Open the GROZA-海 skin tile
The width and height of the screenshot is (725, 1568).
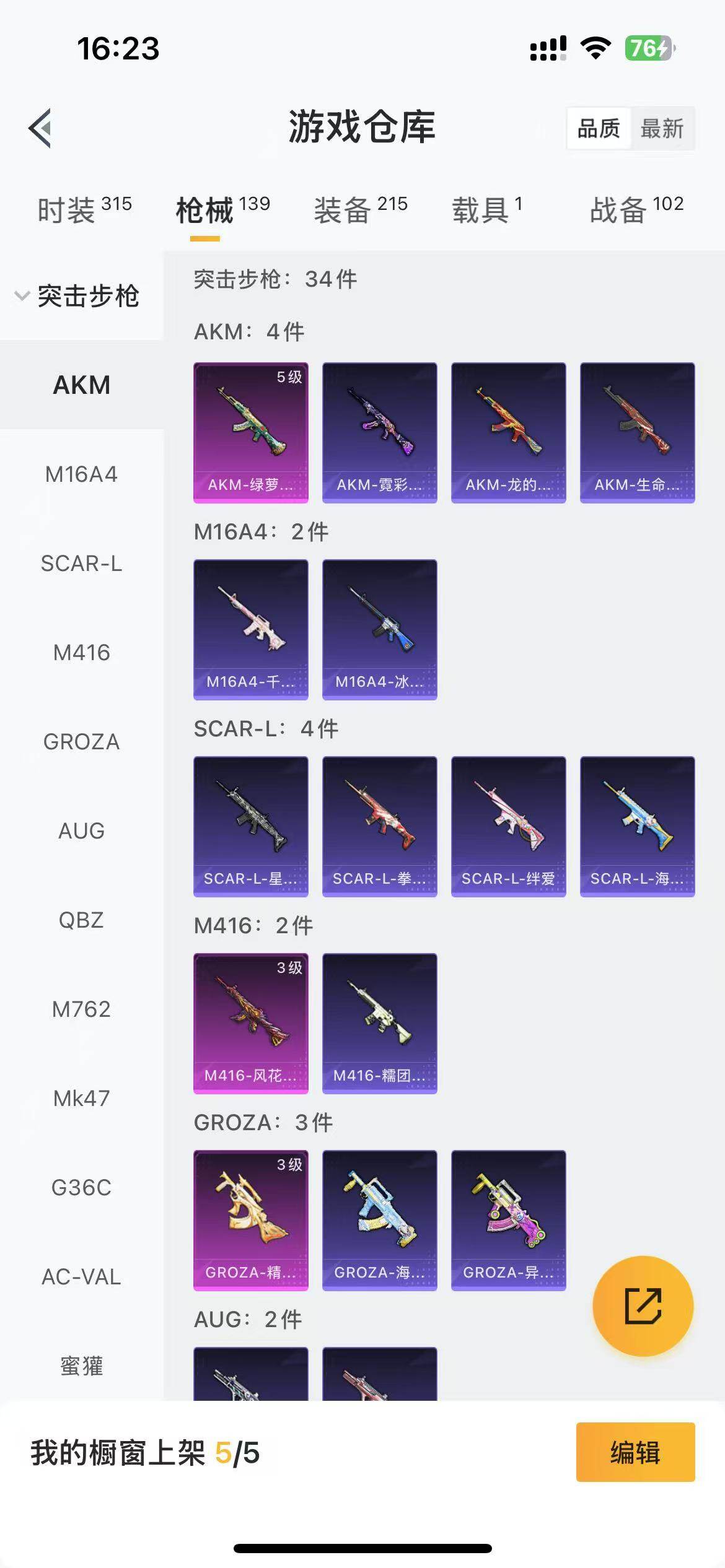click(x=380, y=1220)
